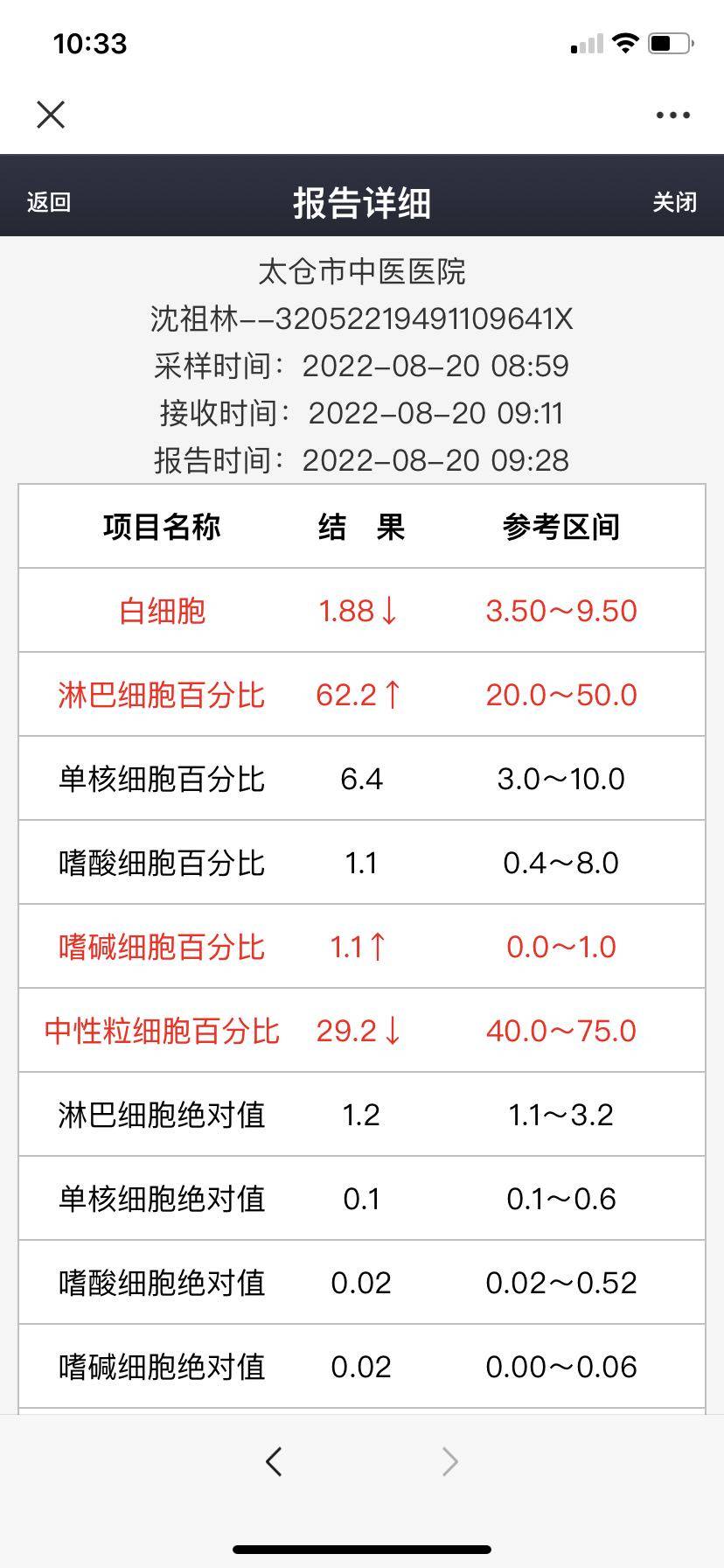Close the web view with the X icon
Viewport: 724px width, 1568px height.
(51, 115)
